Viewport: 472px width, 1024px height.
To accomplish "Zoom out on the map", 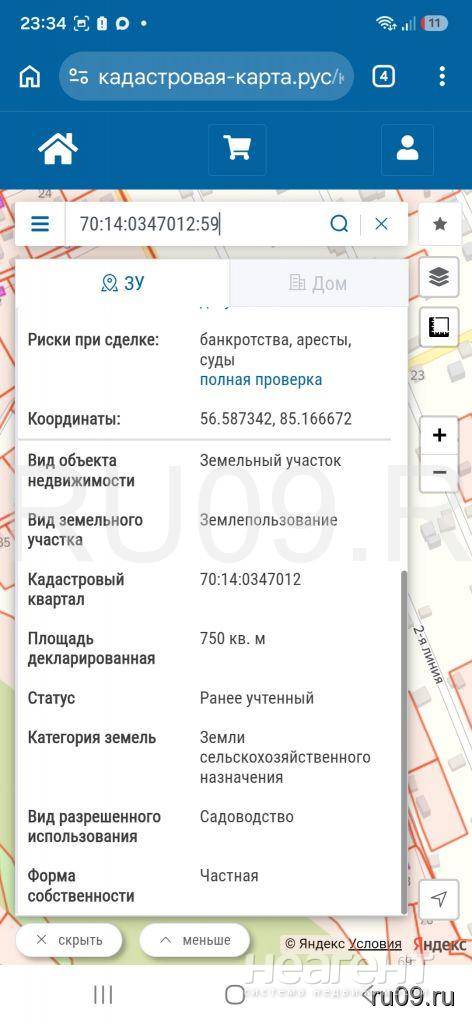I will click(x=439, y=472).
